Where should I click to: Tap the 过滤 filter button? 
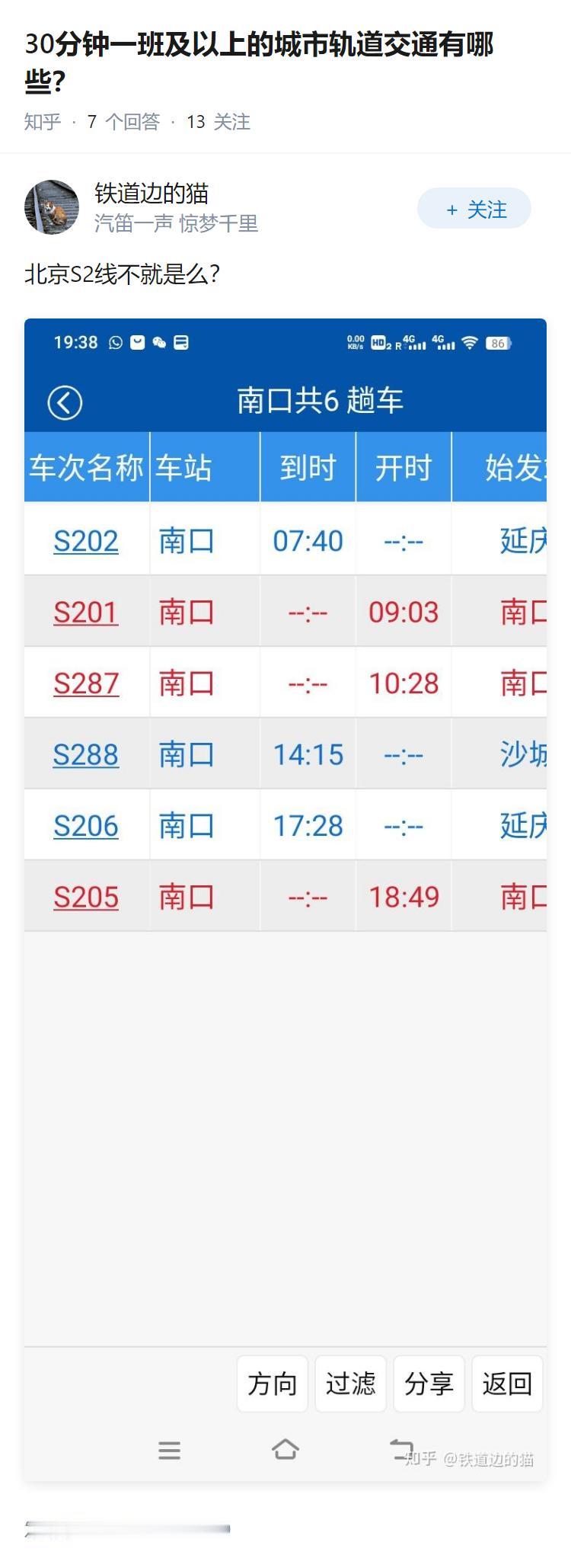pos(350,1384)
